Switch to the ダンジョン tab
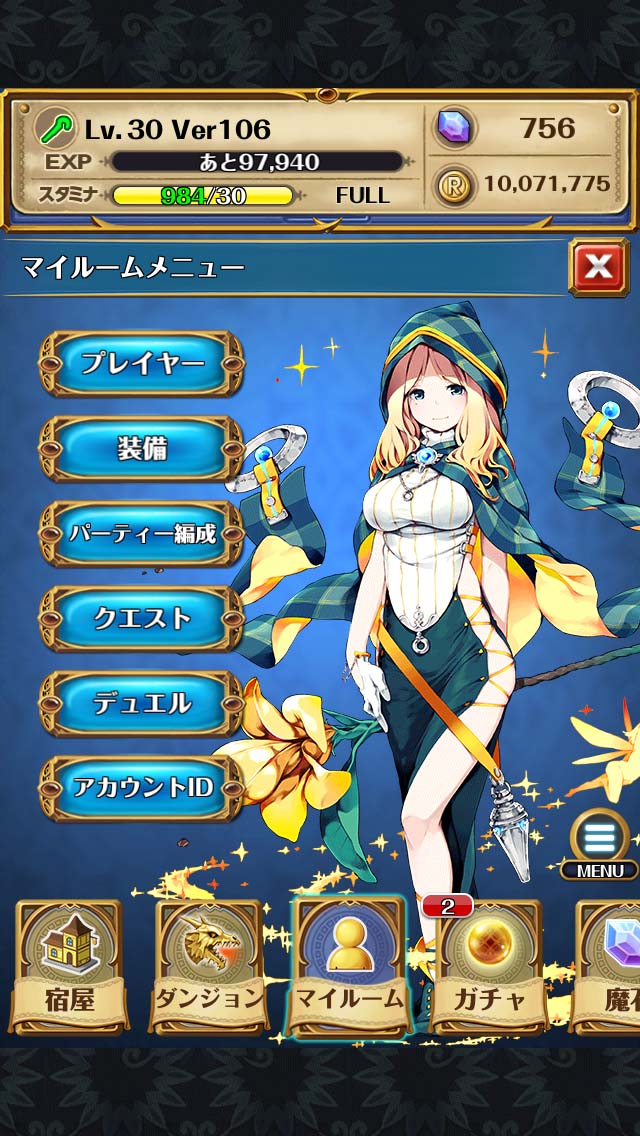This screenshot has height=1136, width=640. pyautogui.click(x=209, y=966)
